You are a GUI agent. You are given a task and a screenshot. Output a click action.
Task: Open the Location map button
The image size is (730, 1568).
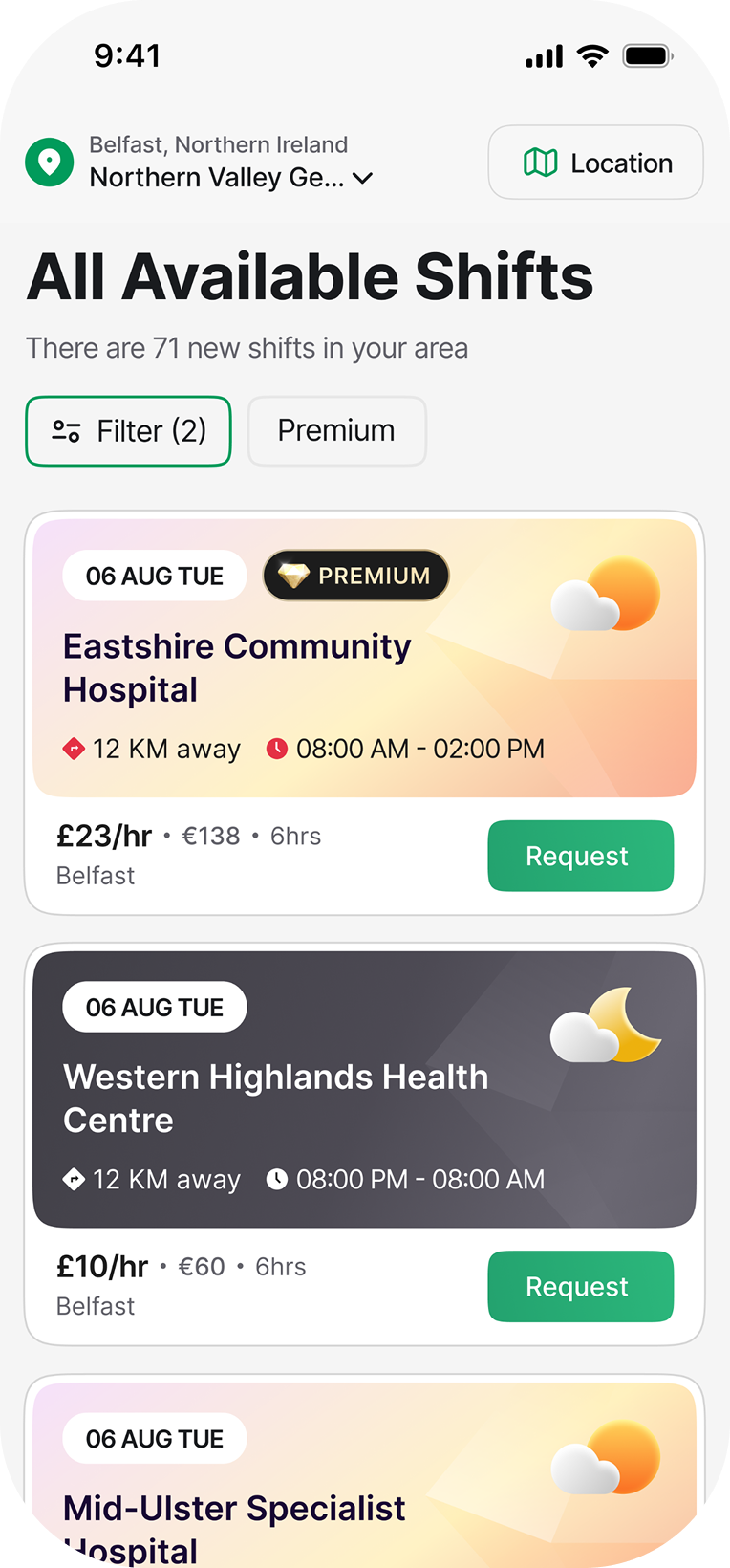coord(595,163)
